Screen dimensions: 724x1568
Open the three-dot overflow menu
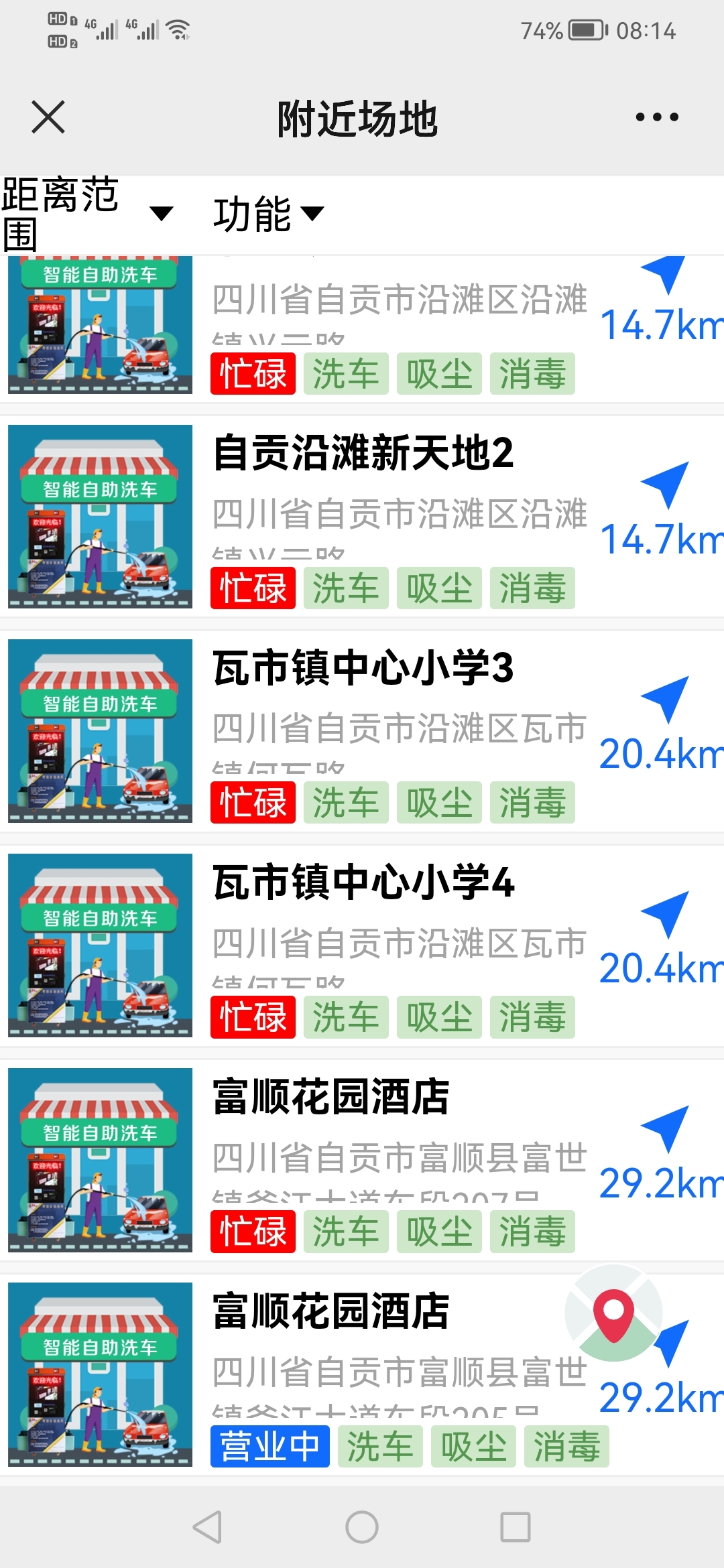point(656,117)
